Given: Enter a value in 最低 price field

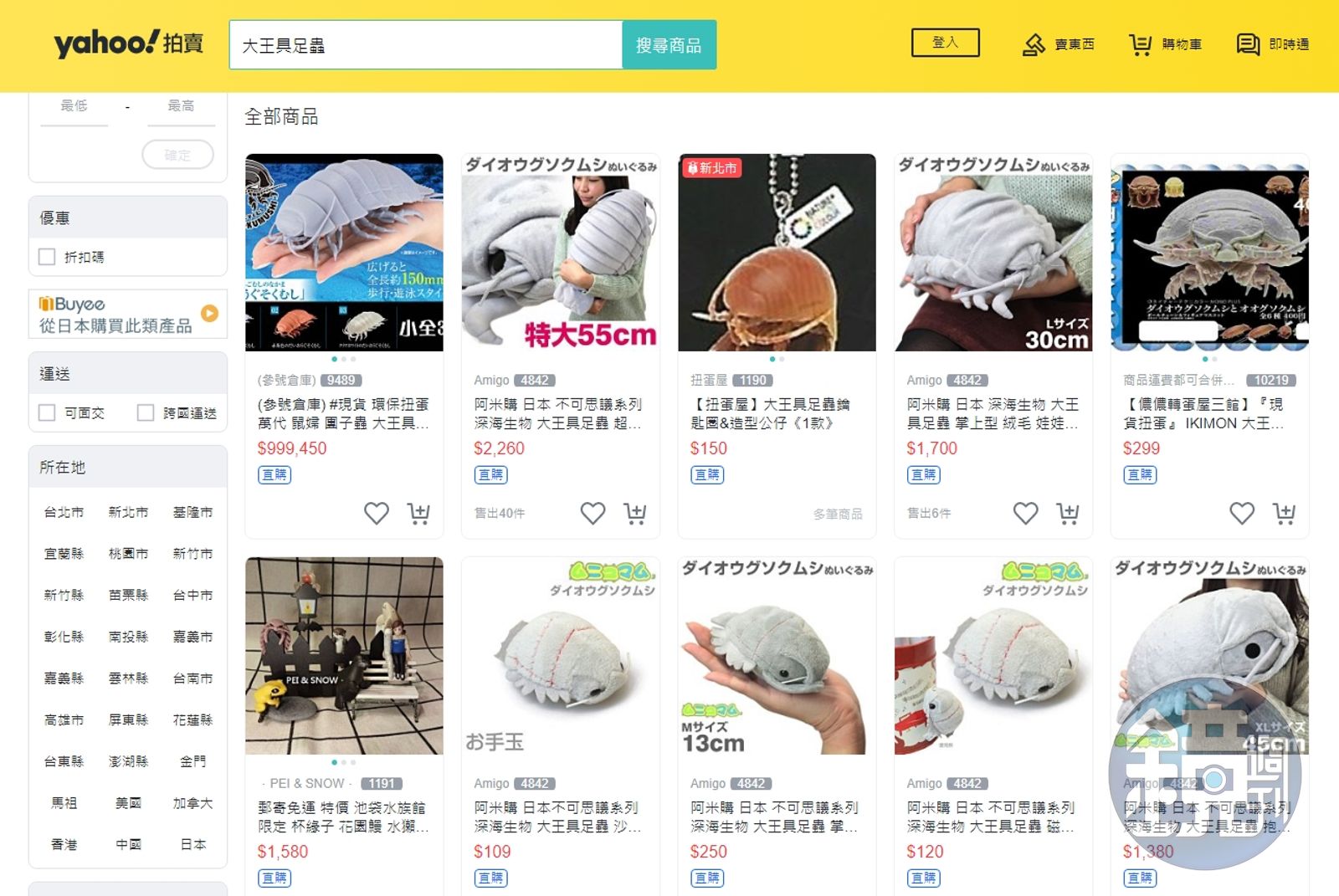Looking at the screenshot, I should point(74,106).
